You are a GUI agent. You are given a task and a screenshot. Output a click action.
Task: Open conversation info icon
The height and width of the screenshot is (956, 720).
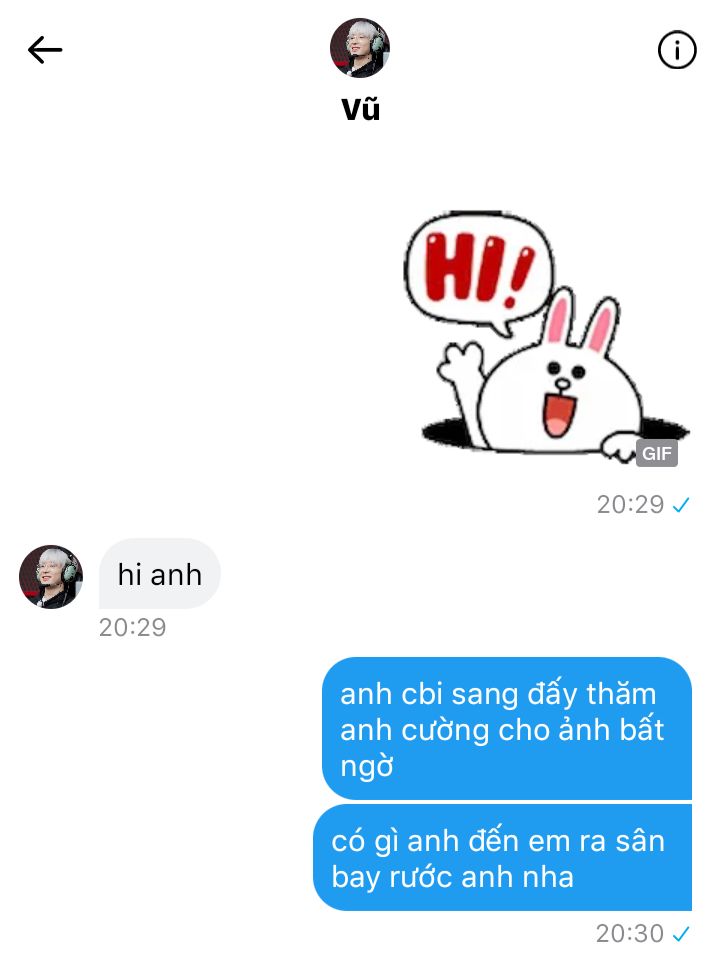click(677, 50)
